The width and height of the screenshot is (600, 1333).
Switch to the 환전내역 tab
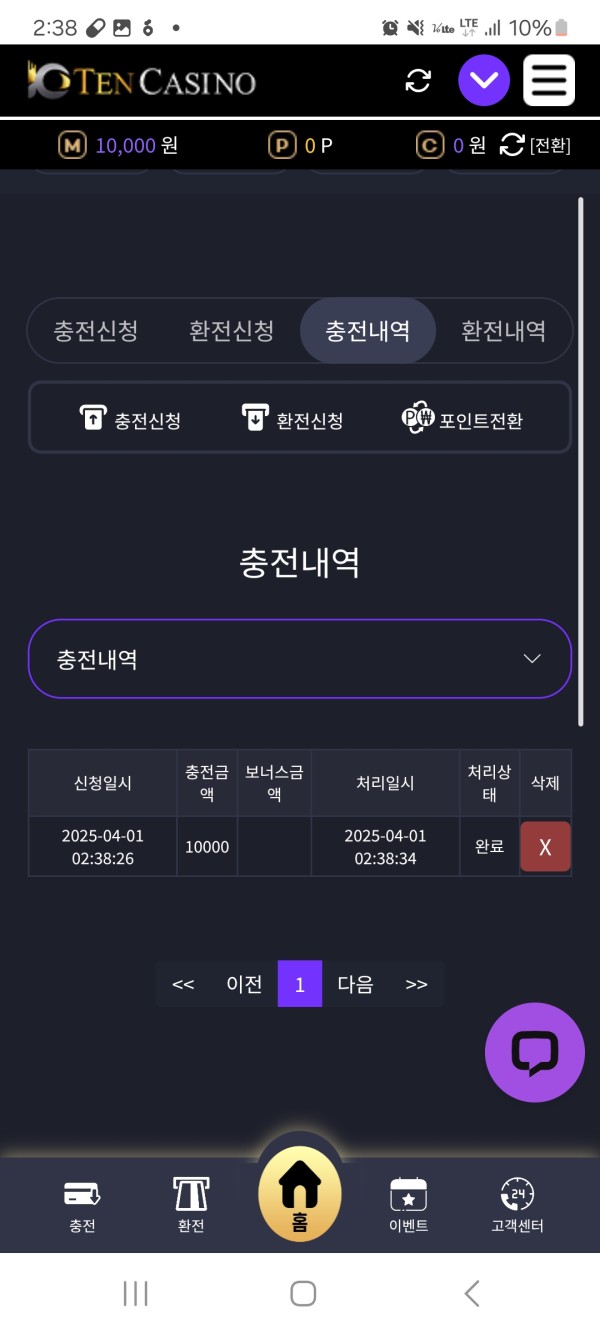(x=503, y=331)
